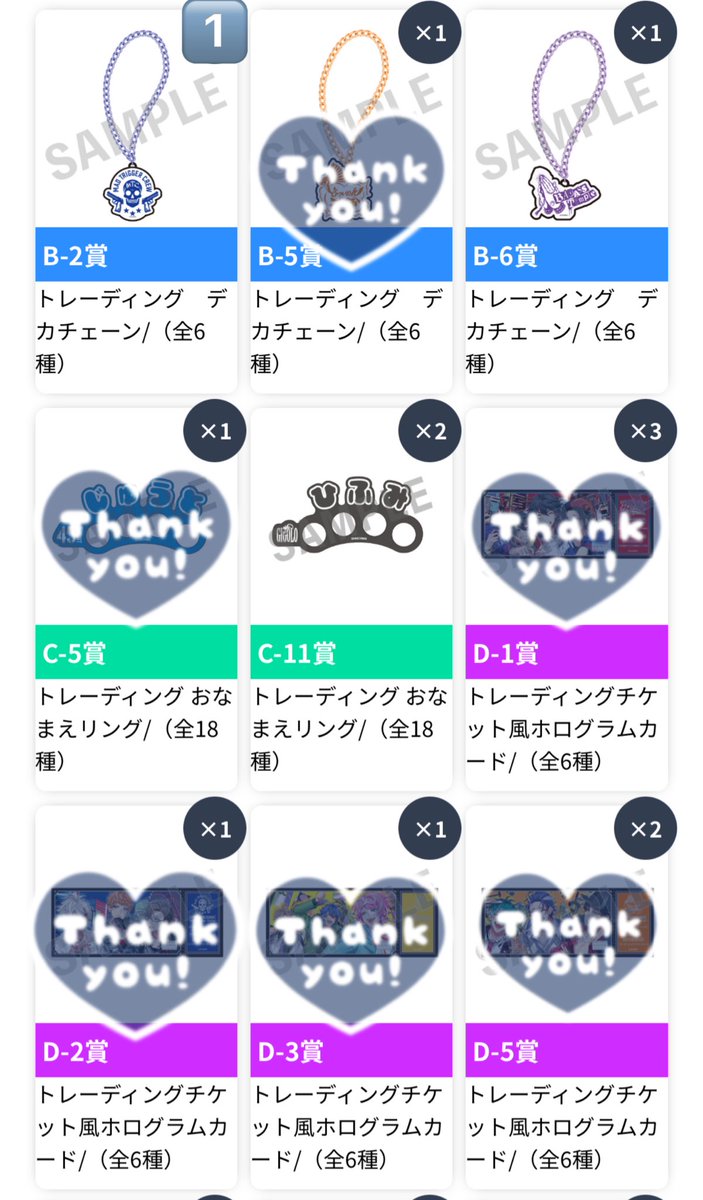
Task: Select the B-6賞 デカチェーン prize card
Action: tap(567, 201)
